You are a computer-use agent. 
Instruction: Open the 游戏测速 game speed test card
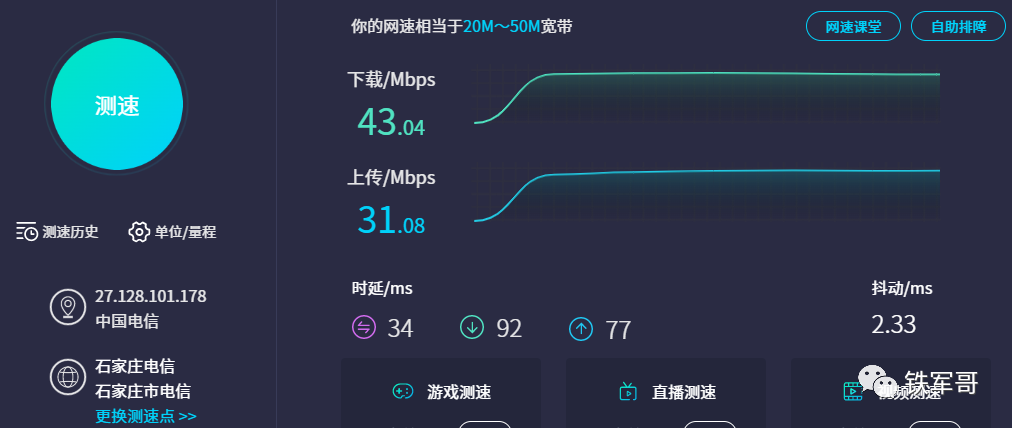click(441, 392)
